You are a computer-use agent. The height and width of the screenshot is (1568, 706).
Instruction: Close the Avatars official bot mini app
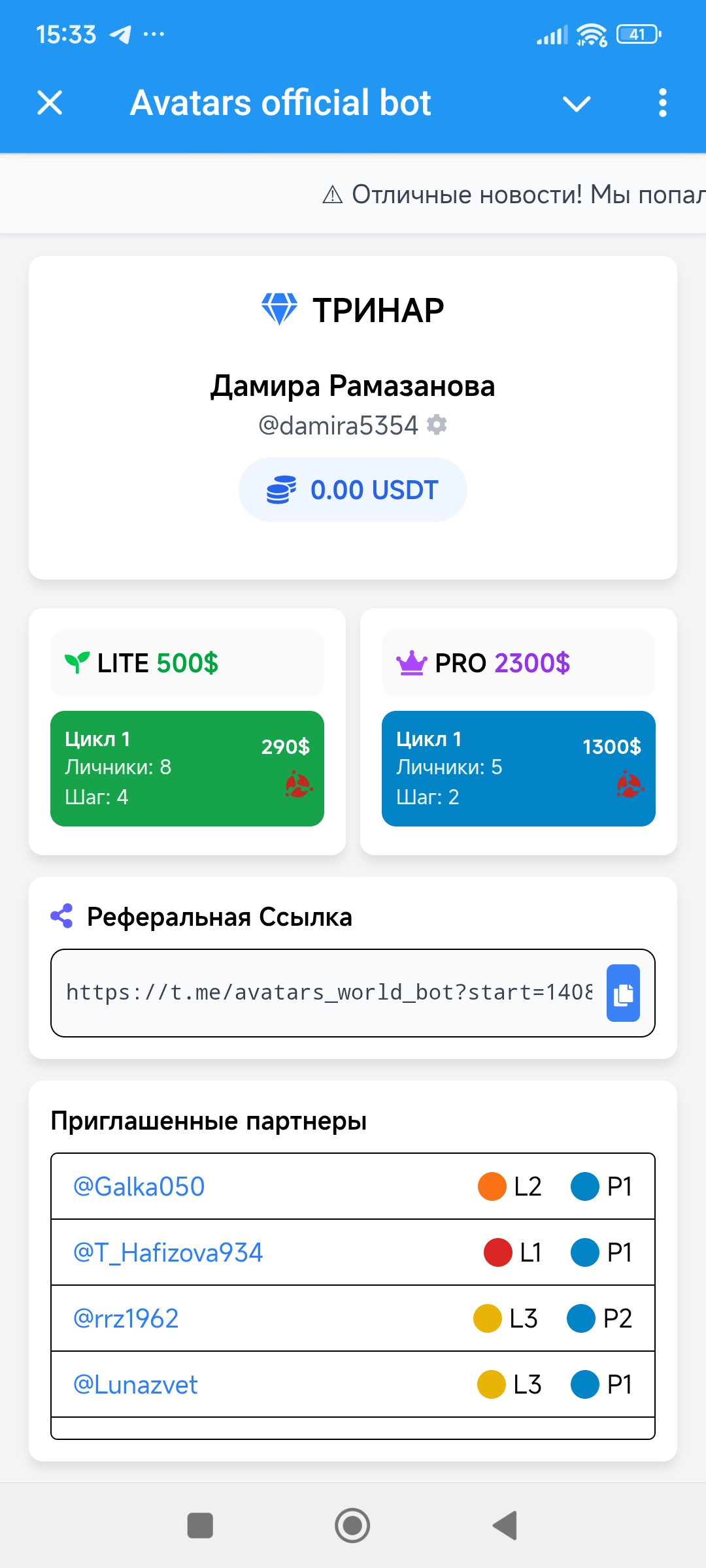50,103
